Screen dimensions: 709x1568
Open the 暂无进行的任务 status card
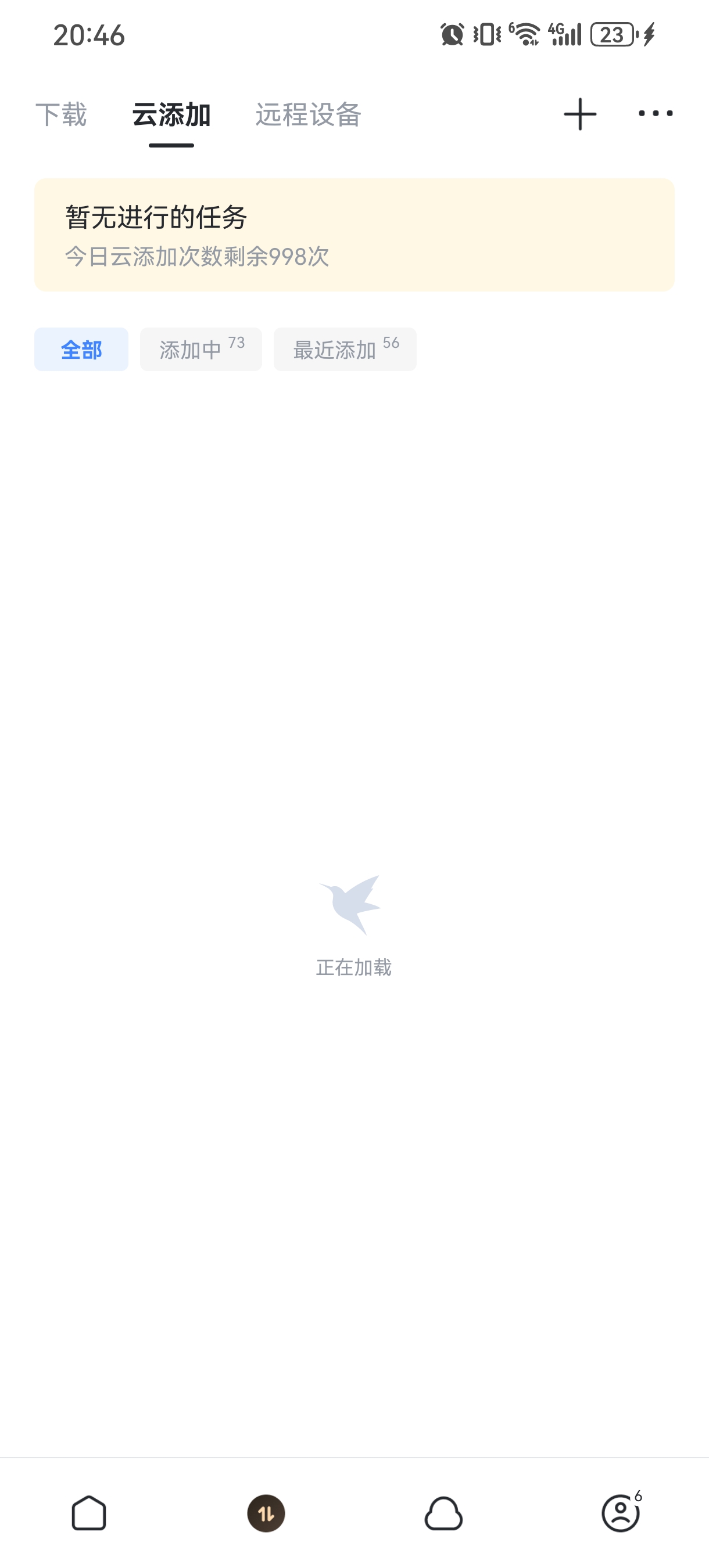tap(354, 235)
